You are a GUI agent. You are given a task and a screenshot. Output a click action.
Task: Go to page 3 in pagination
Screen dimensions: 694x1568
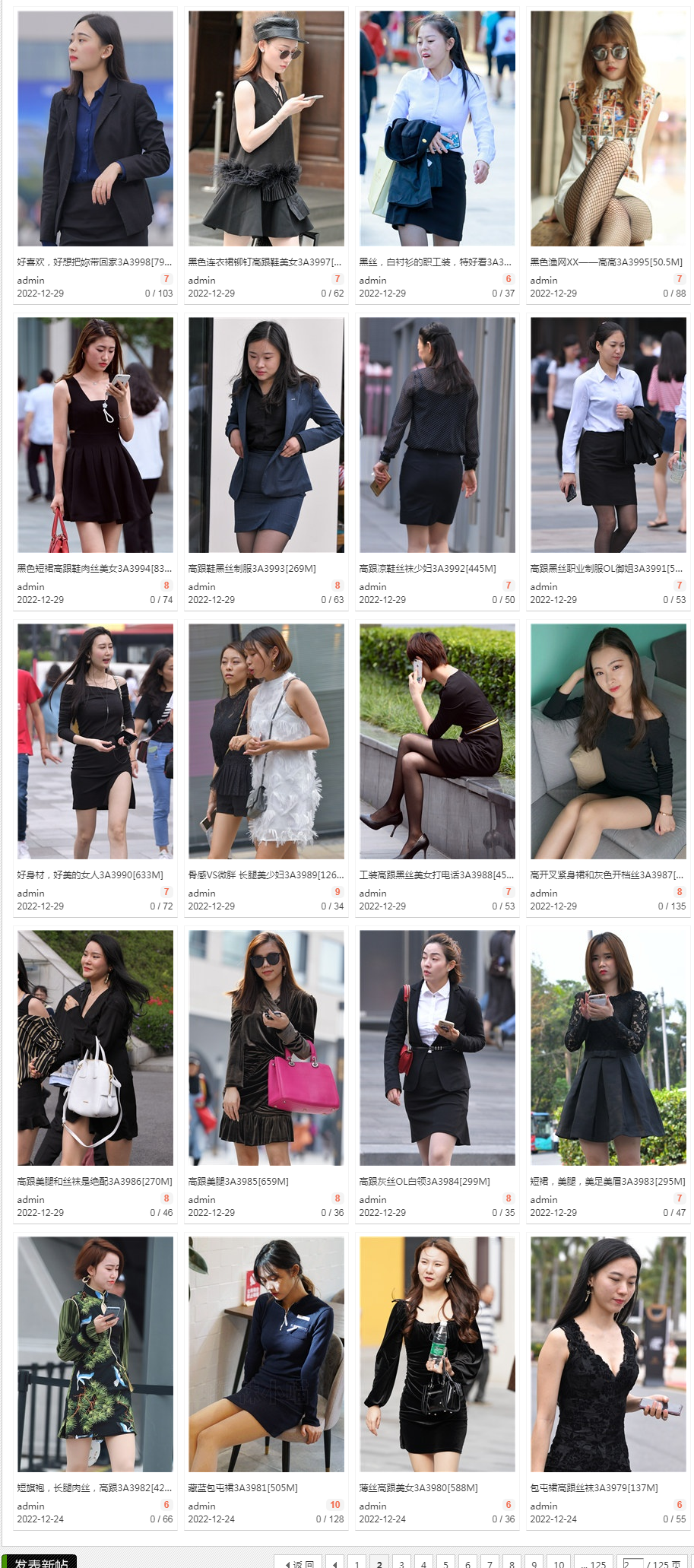(x=401, y=1563)
